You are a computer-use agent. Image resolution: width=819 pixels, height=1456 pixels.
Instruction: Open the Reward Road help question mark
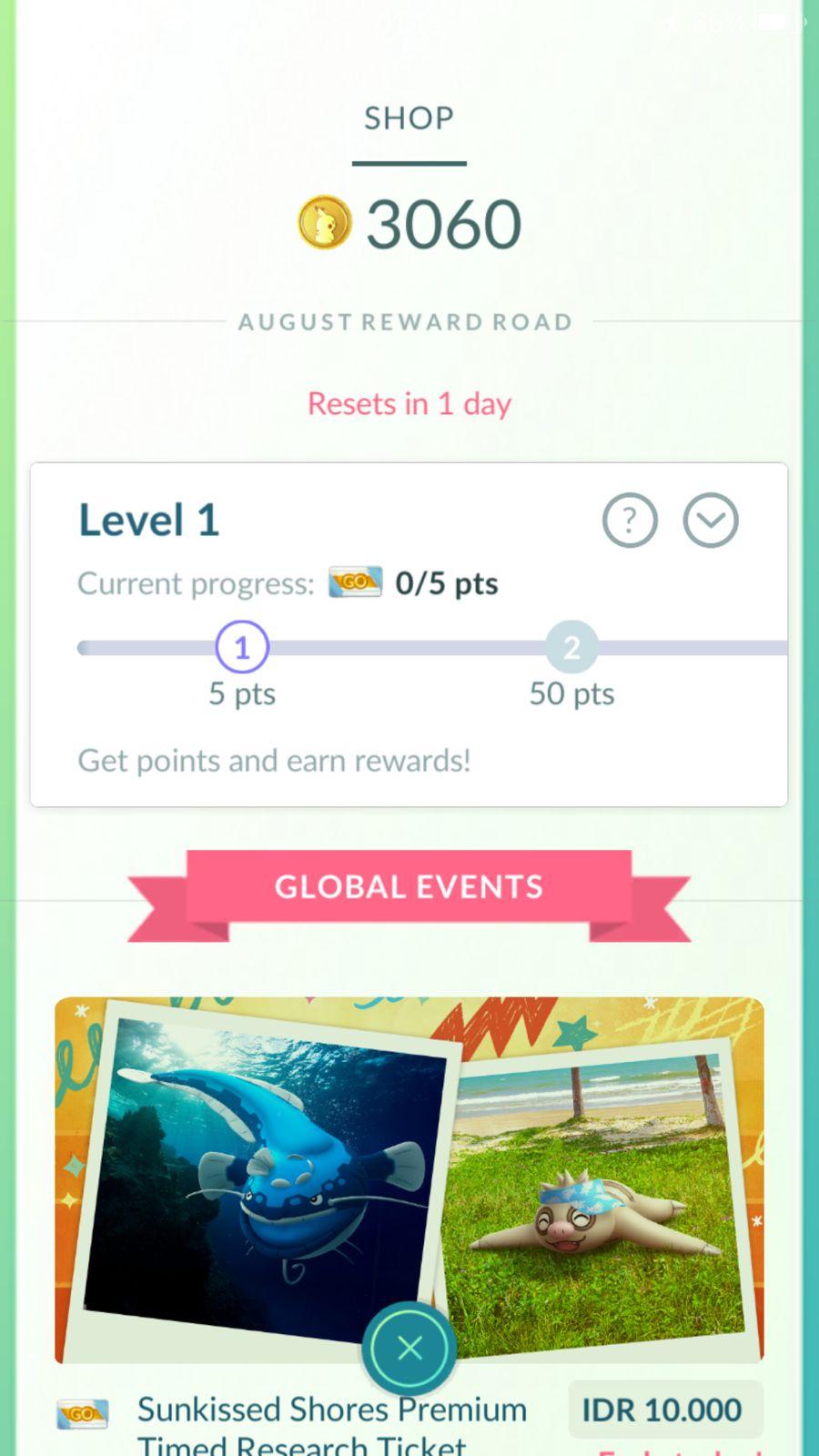[x=629, y=521]
